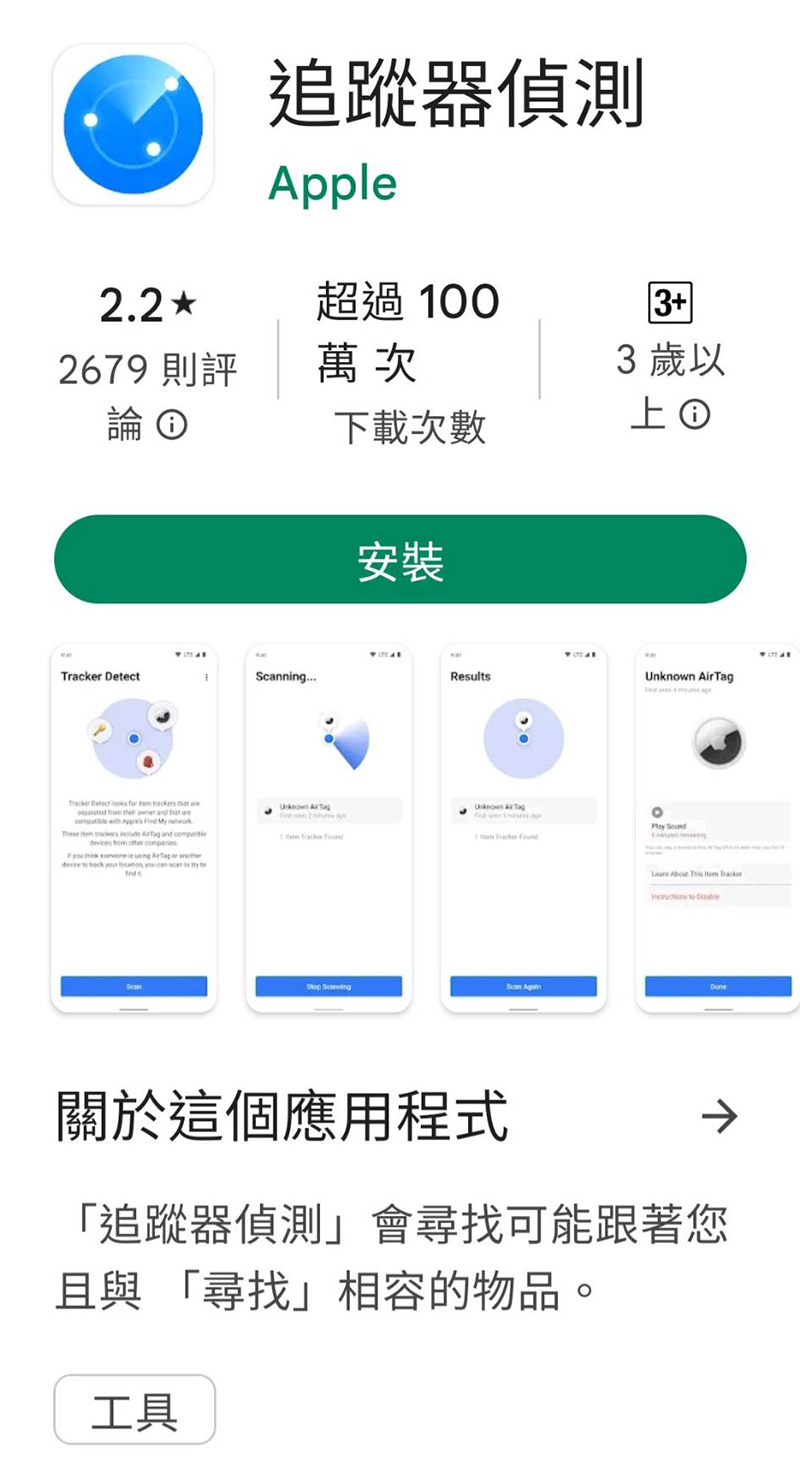Tap the green 安裝 install button
Screen dimensions: 800x1466
(400, 560)
